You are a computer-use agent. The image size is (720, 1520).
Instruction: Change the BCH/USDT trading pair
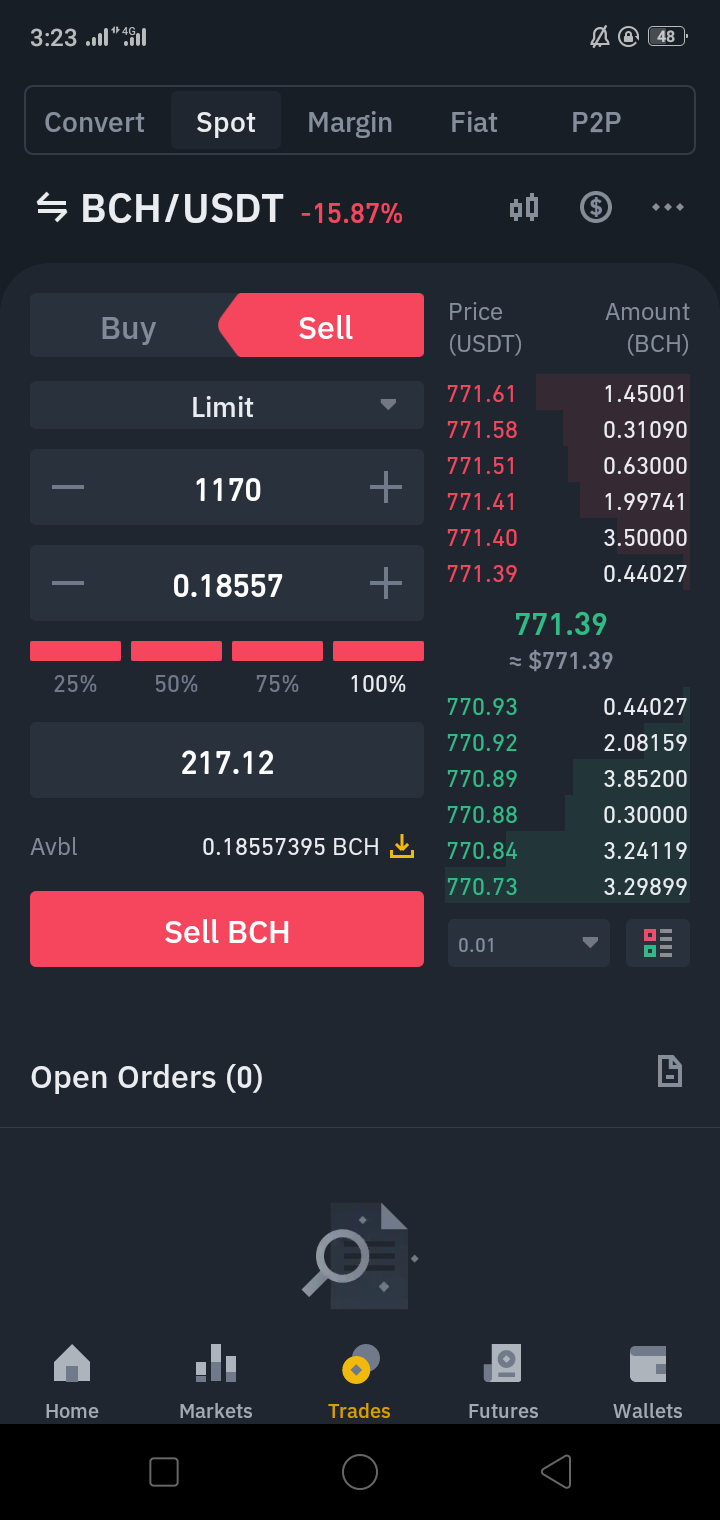pos(160,208)
